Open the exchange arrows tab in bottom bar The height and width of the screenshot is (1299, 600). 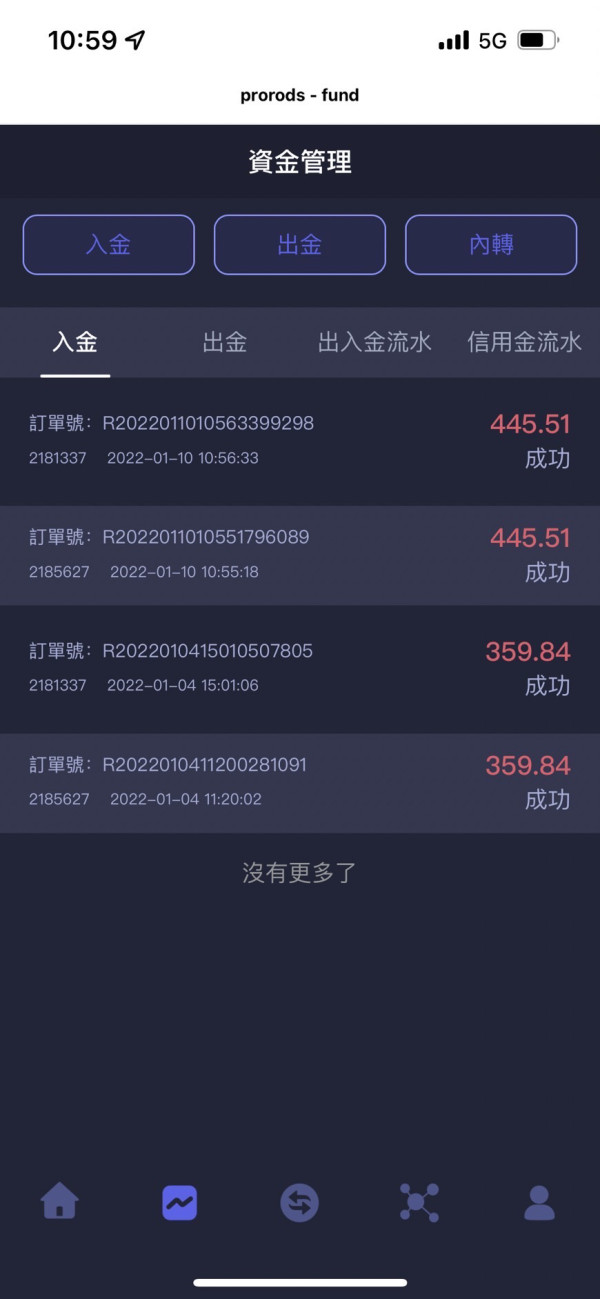(299, 1202)
